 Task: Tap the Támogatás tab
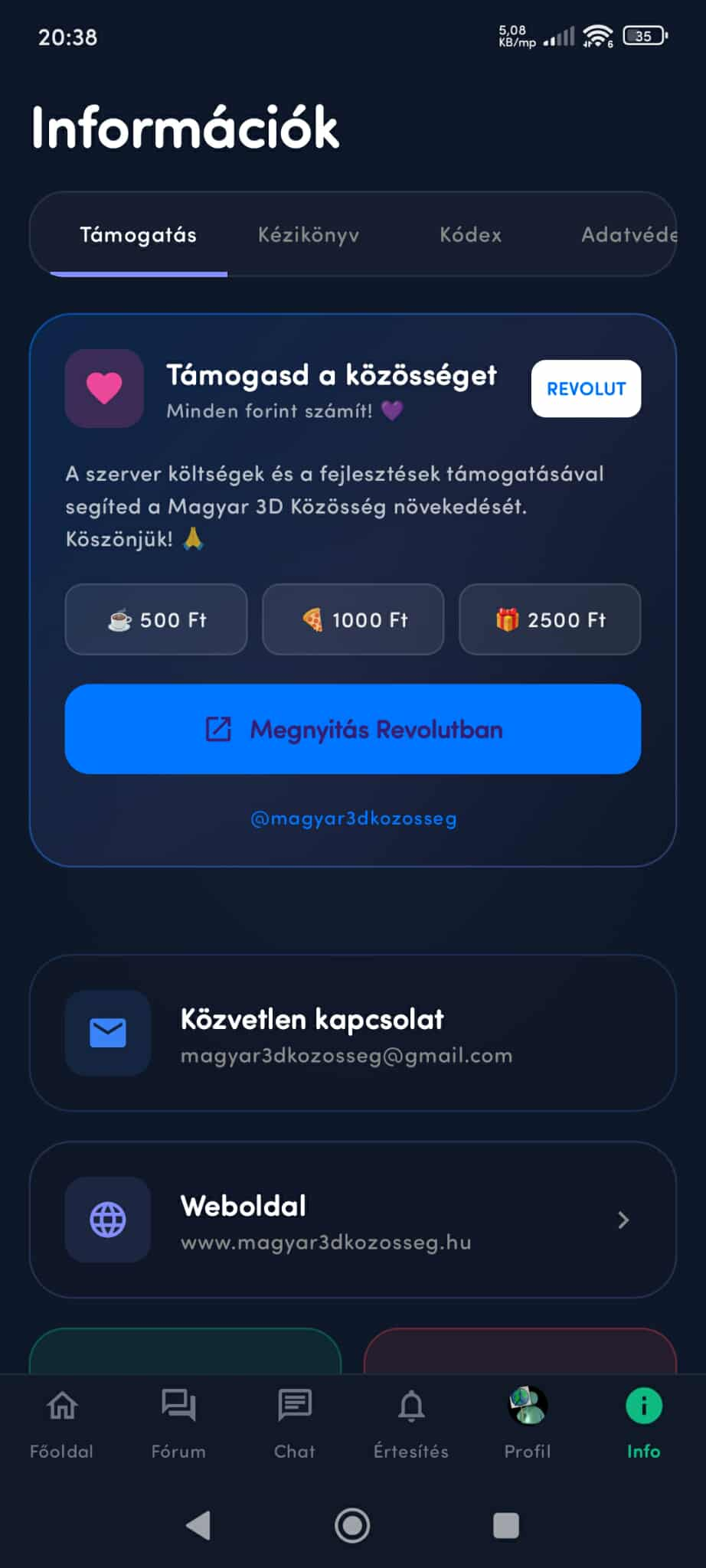click(139, 235)
